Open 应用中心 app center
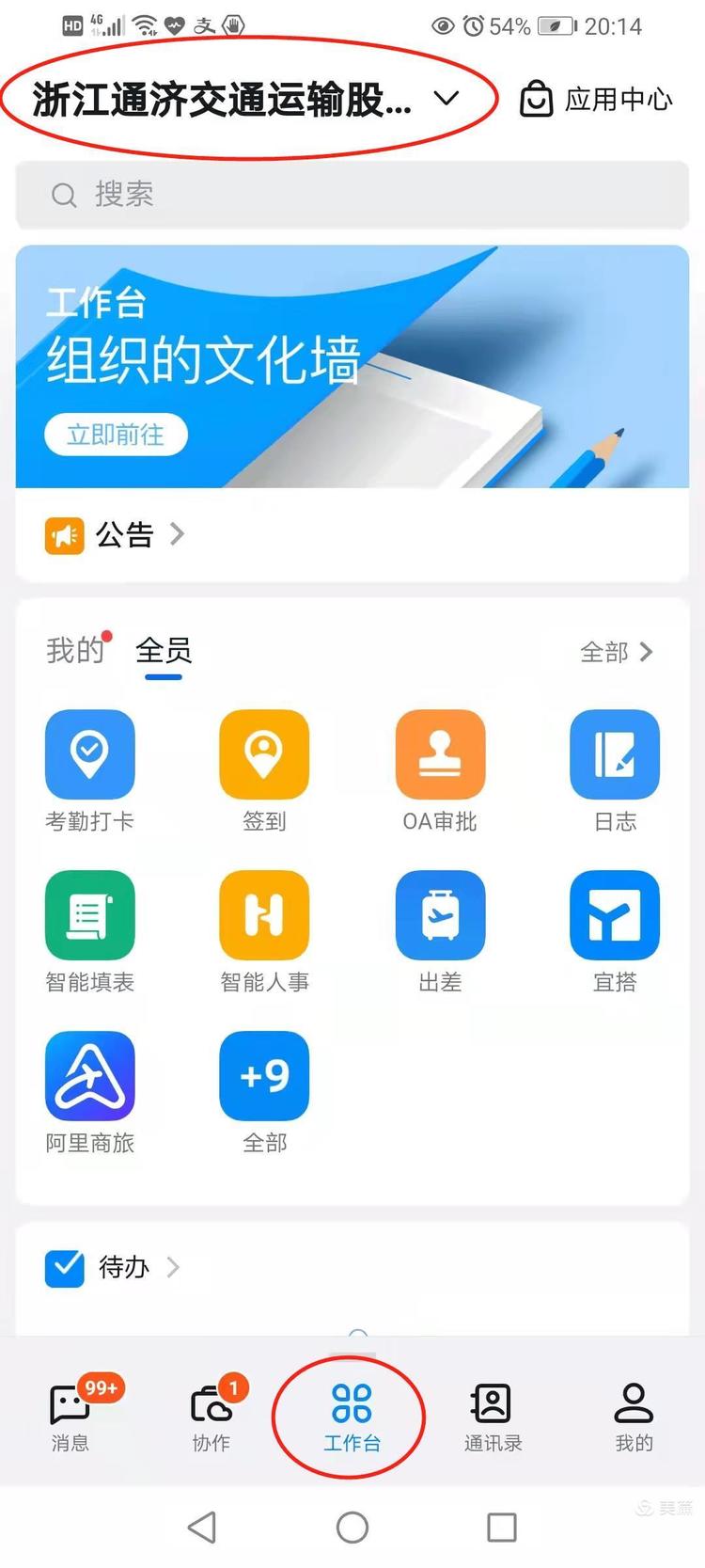705x1568 pixels. point(596,99)
